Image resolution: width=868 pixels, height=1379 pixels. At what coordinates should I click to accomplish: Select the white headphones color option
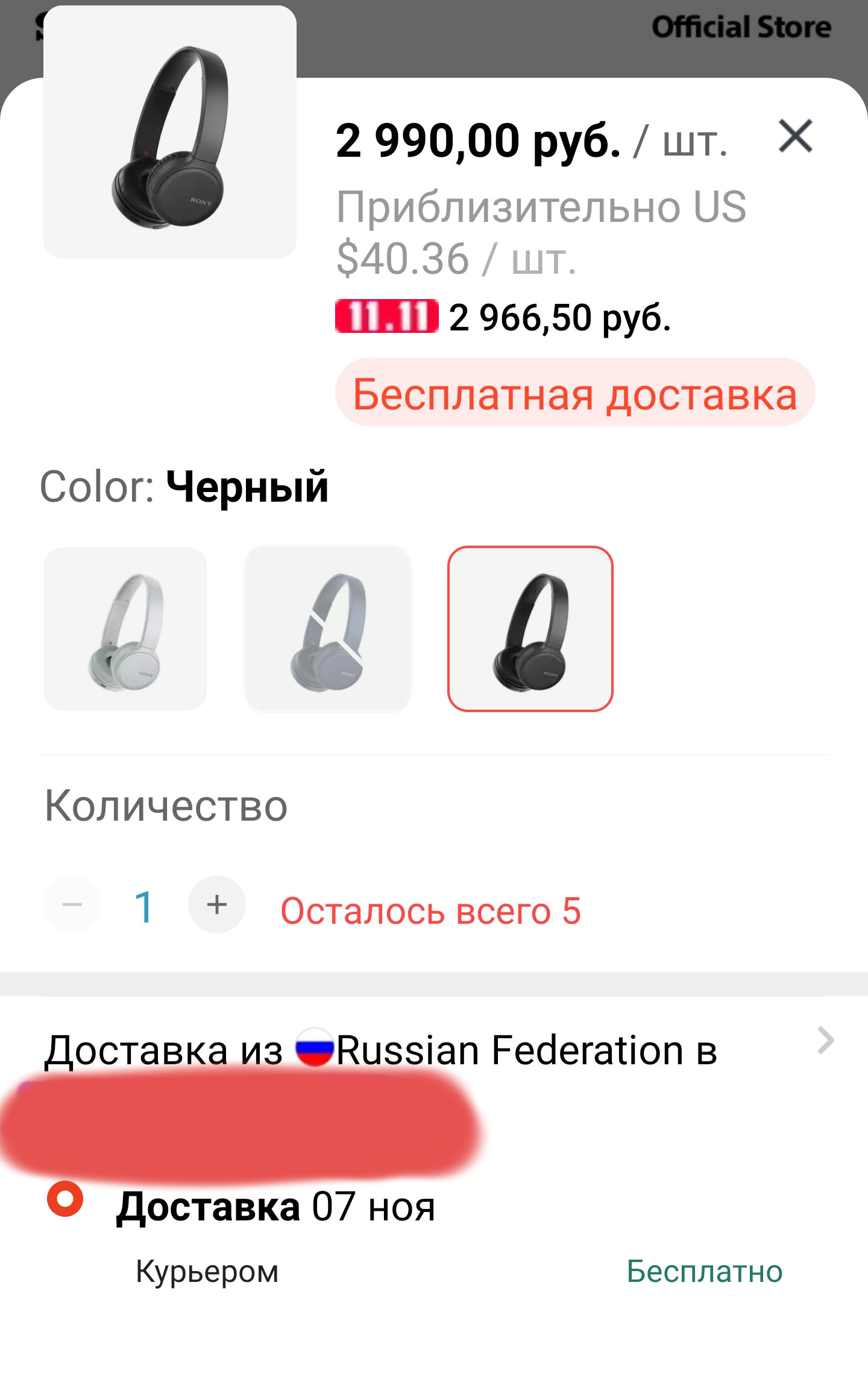pyautogui.click(x=125, y=629)
